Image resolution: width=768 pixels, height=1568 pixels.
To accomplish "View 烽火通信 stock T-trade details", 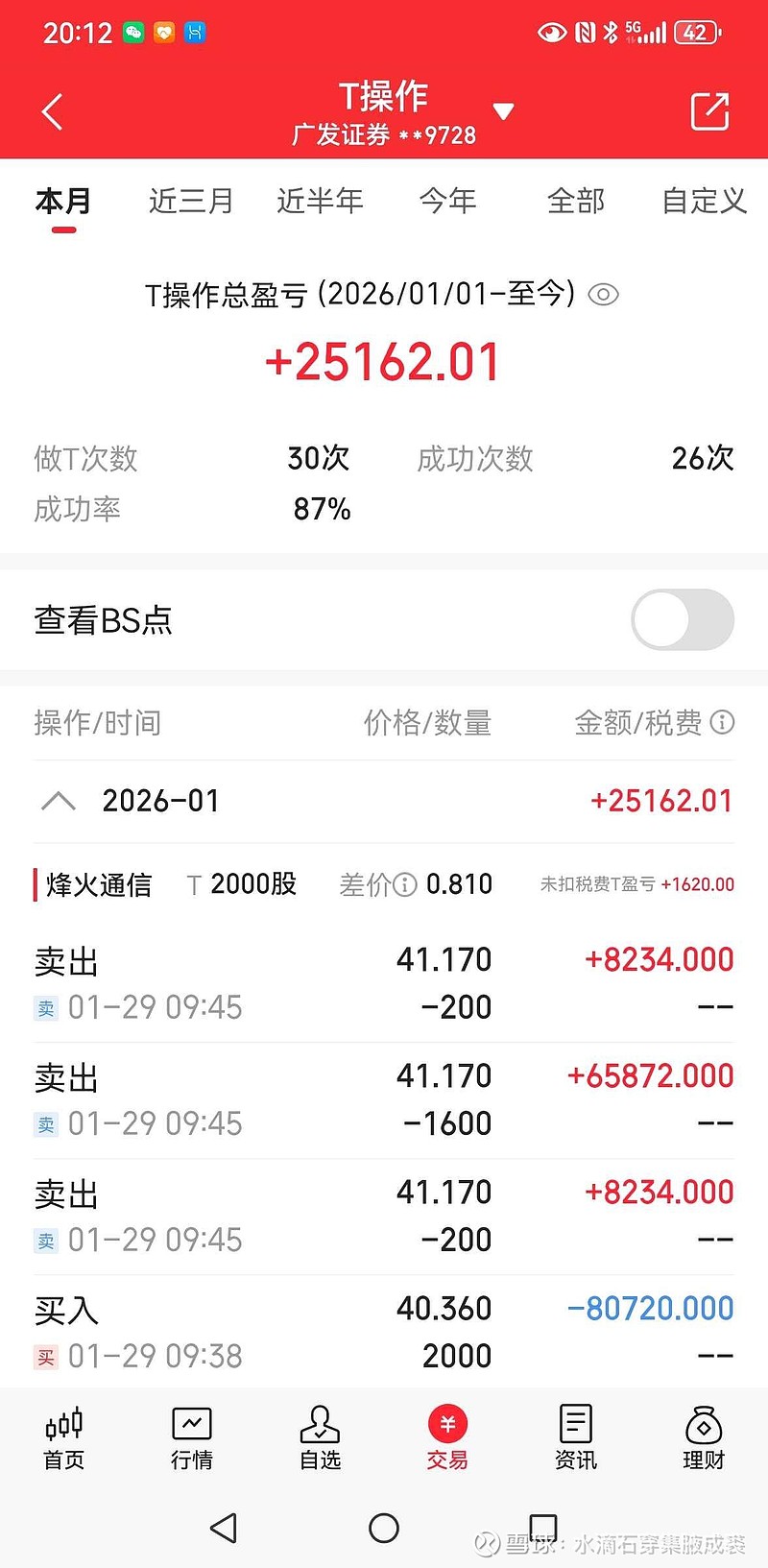I will click(x=96, y=883).
